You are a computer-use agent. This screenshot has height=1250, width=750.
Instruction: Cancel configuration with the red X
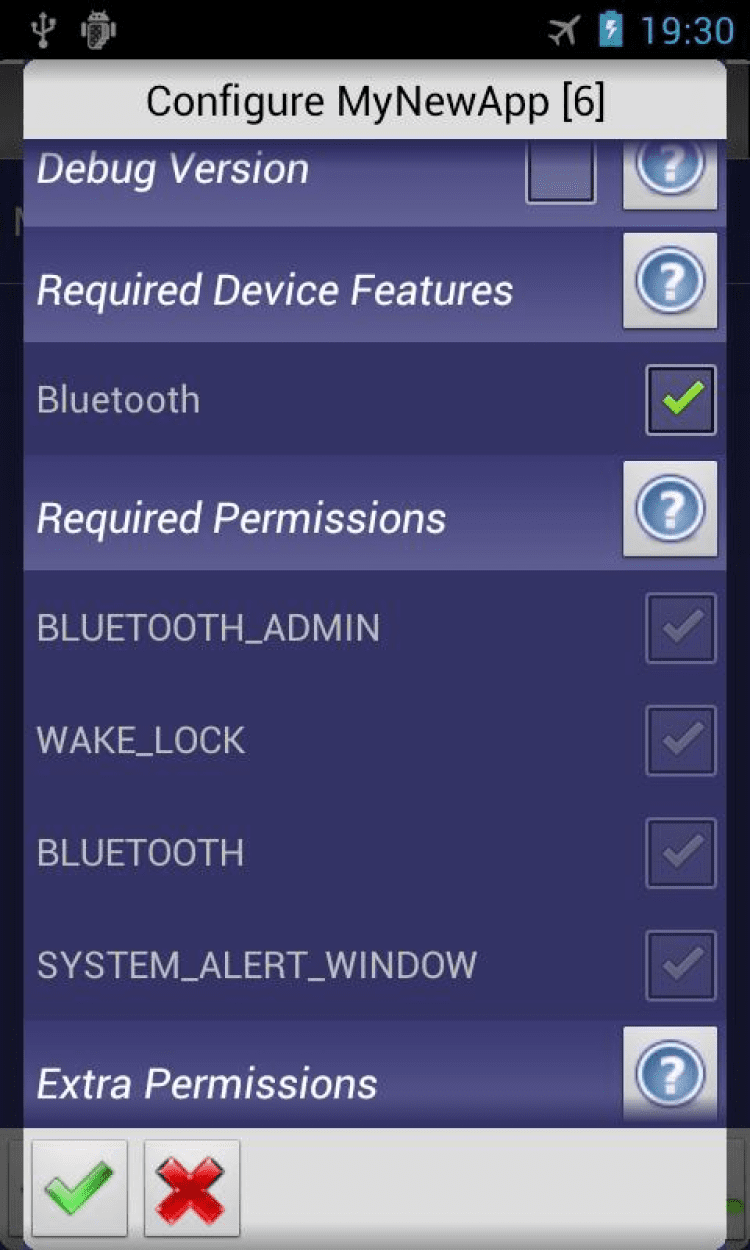pyautogui.click(x=192, y=1188)
